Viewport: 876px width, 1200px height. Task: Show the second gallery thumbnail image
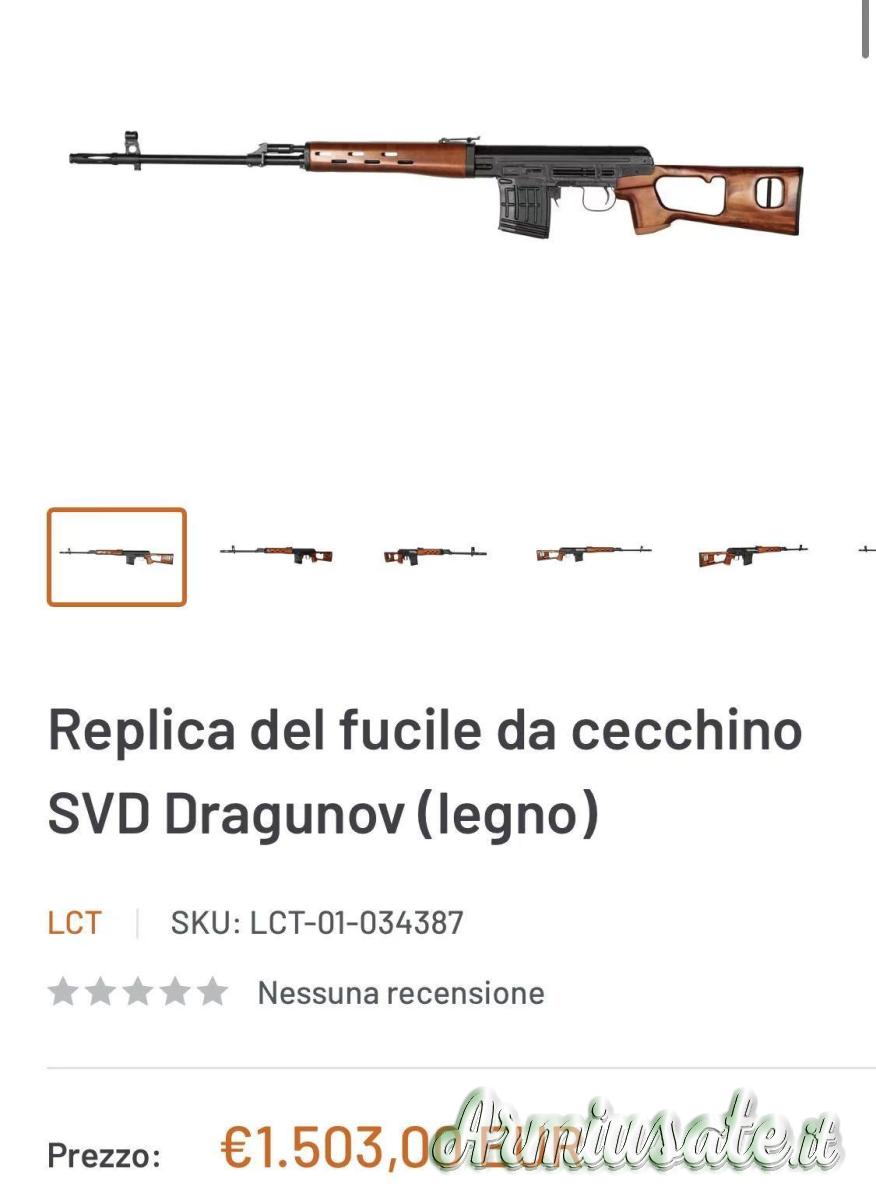(276, 554)
